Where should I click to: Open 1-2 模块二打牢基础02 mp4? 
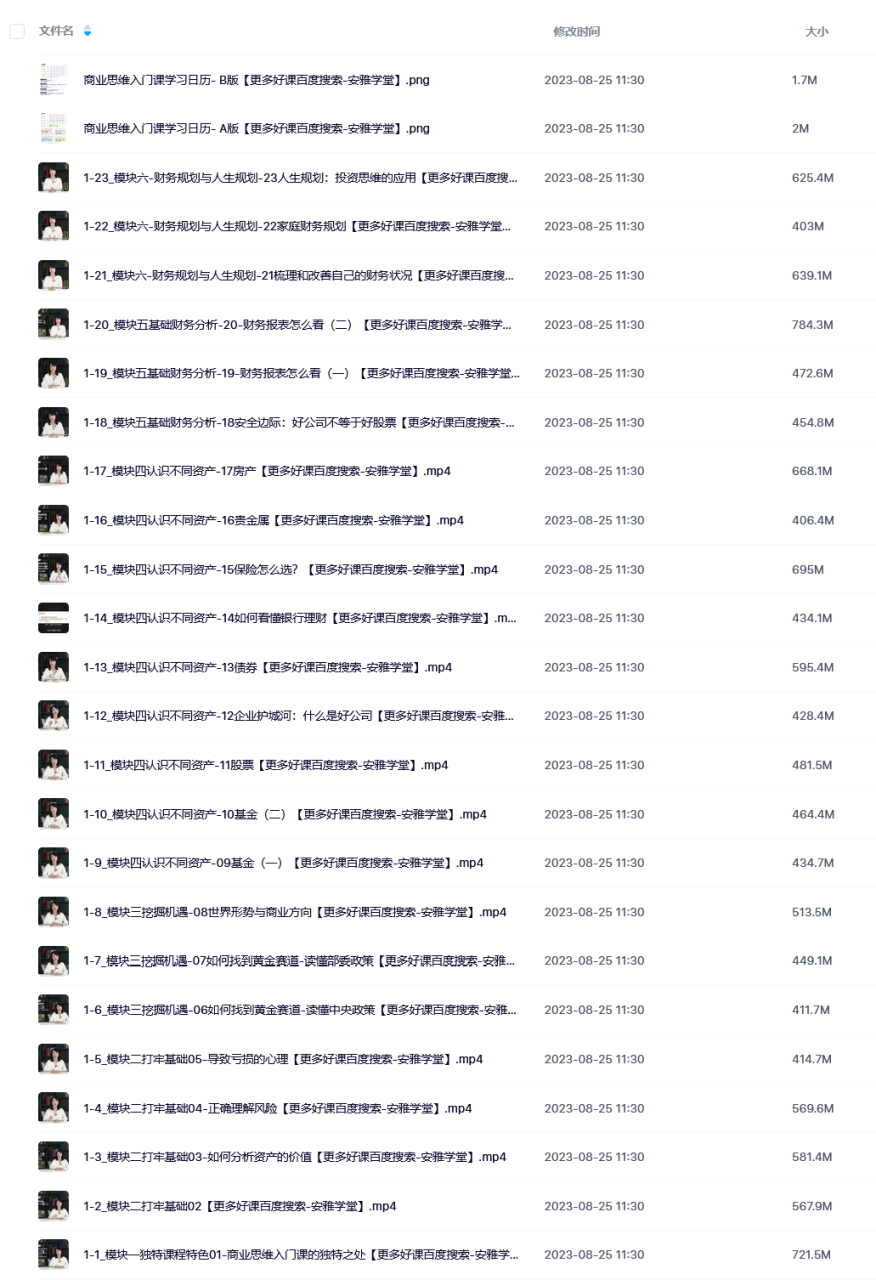click(x=240, y=1207)
